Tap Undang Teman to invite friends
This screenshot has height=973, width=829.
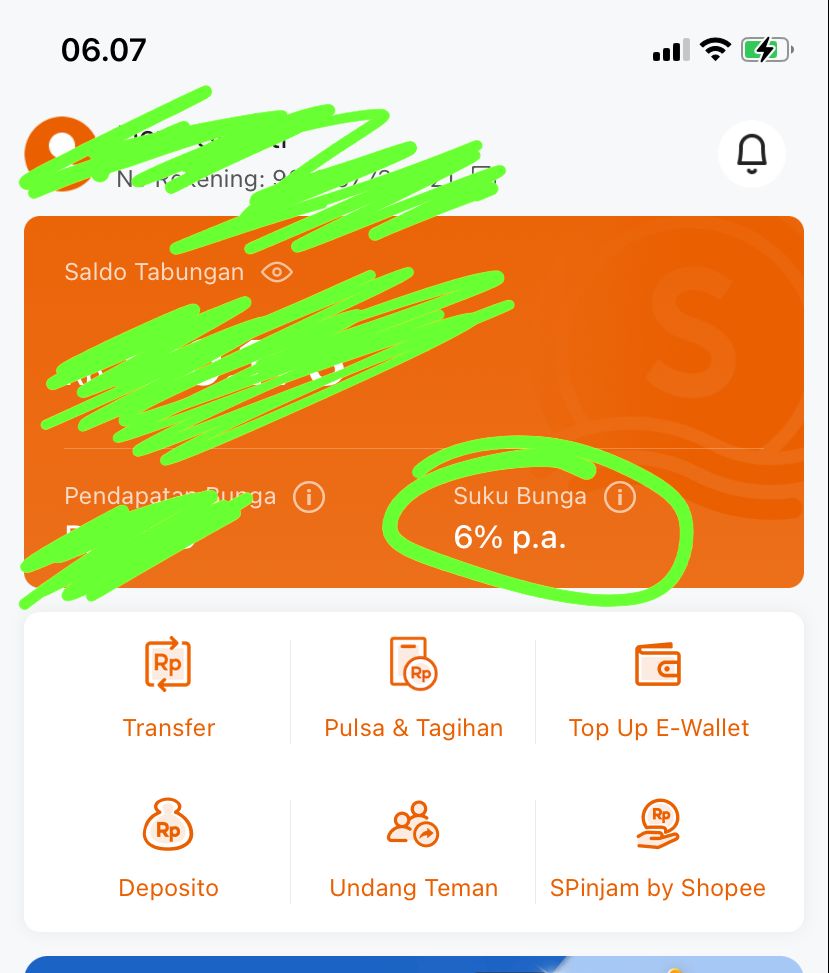coord(413,848)
